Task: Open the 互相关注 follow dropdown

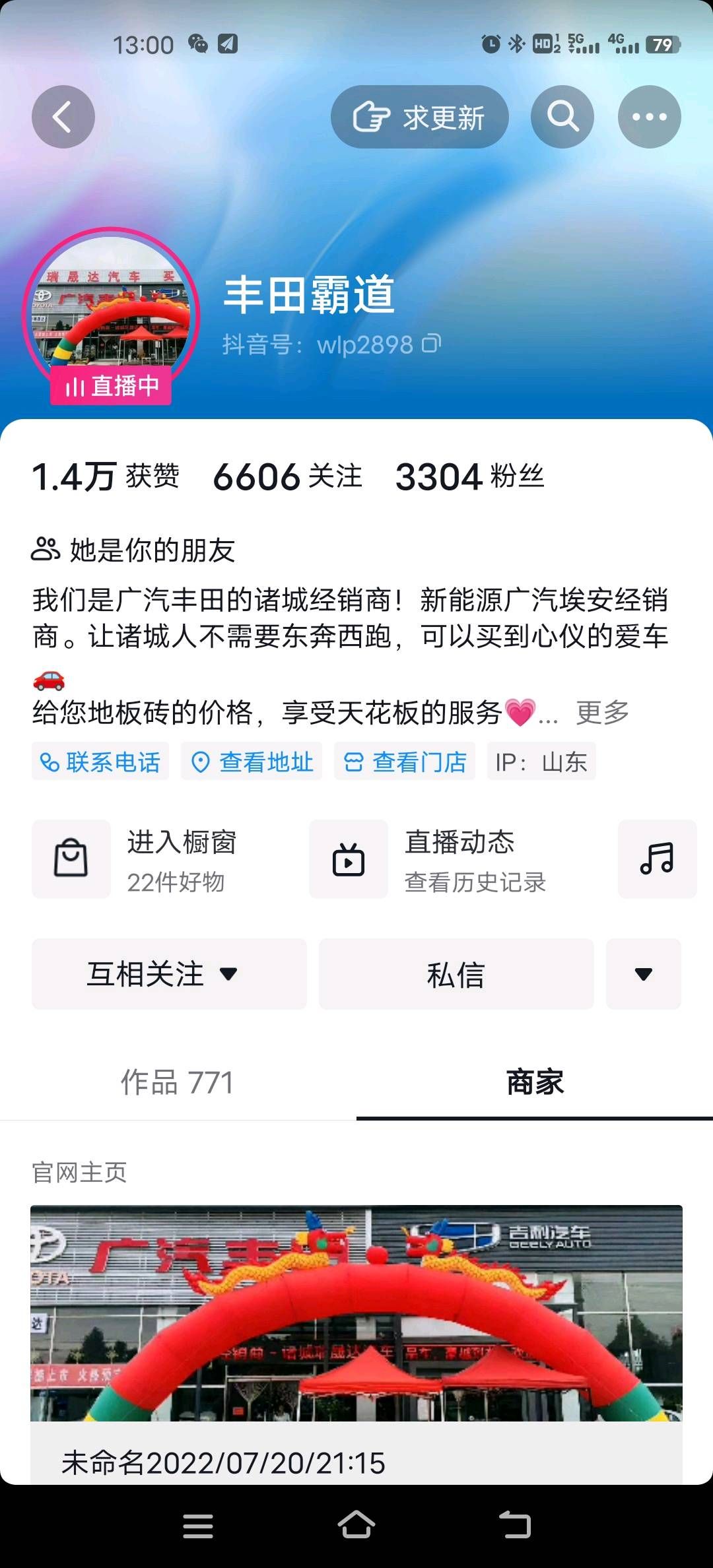Action: pos(169,974)
